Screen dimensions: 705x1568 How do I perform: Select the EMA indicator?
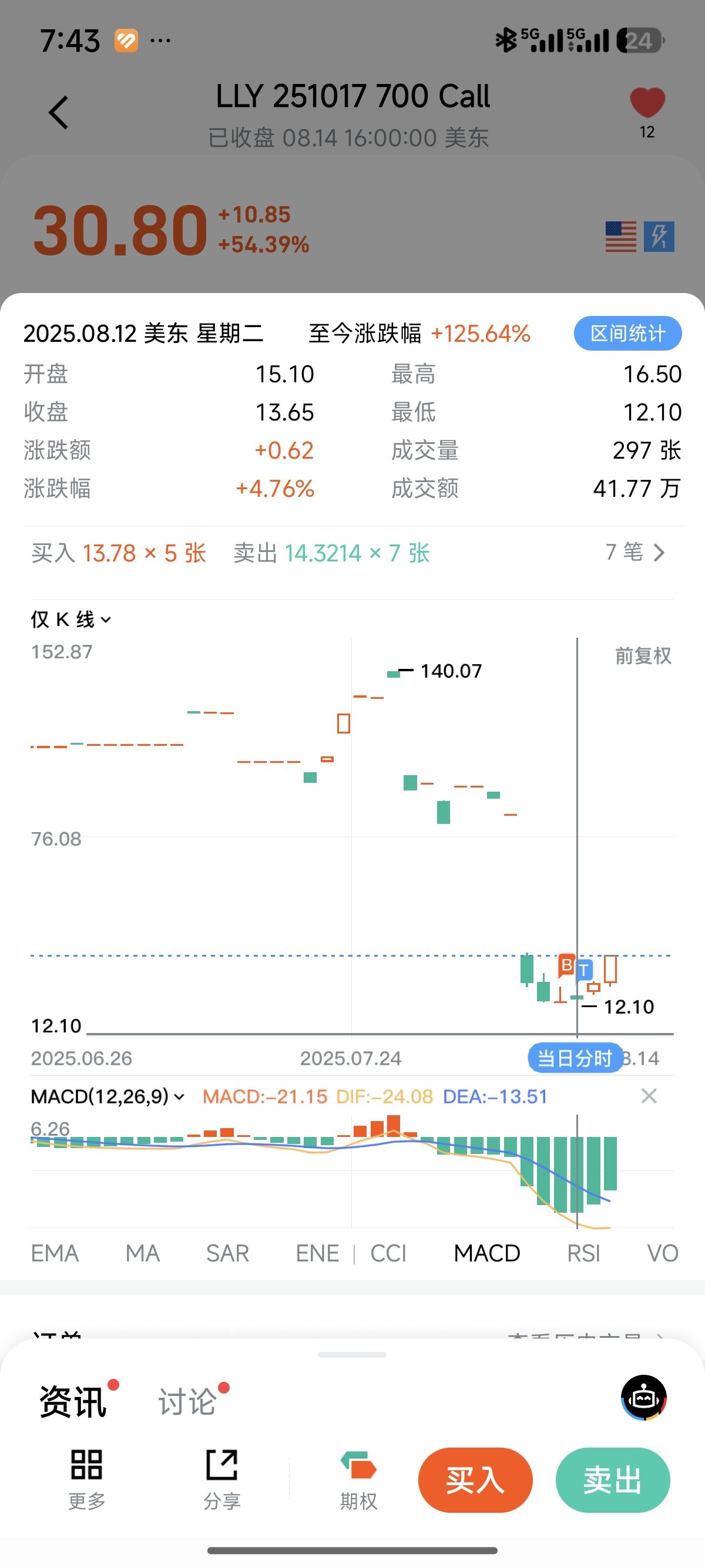(x=55, y=1253)
